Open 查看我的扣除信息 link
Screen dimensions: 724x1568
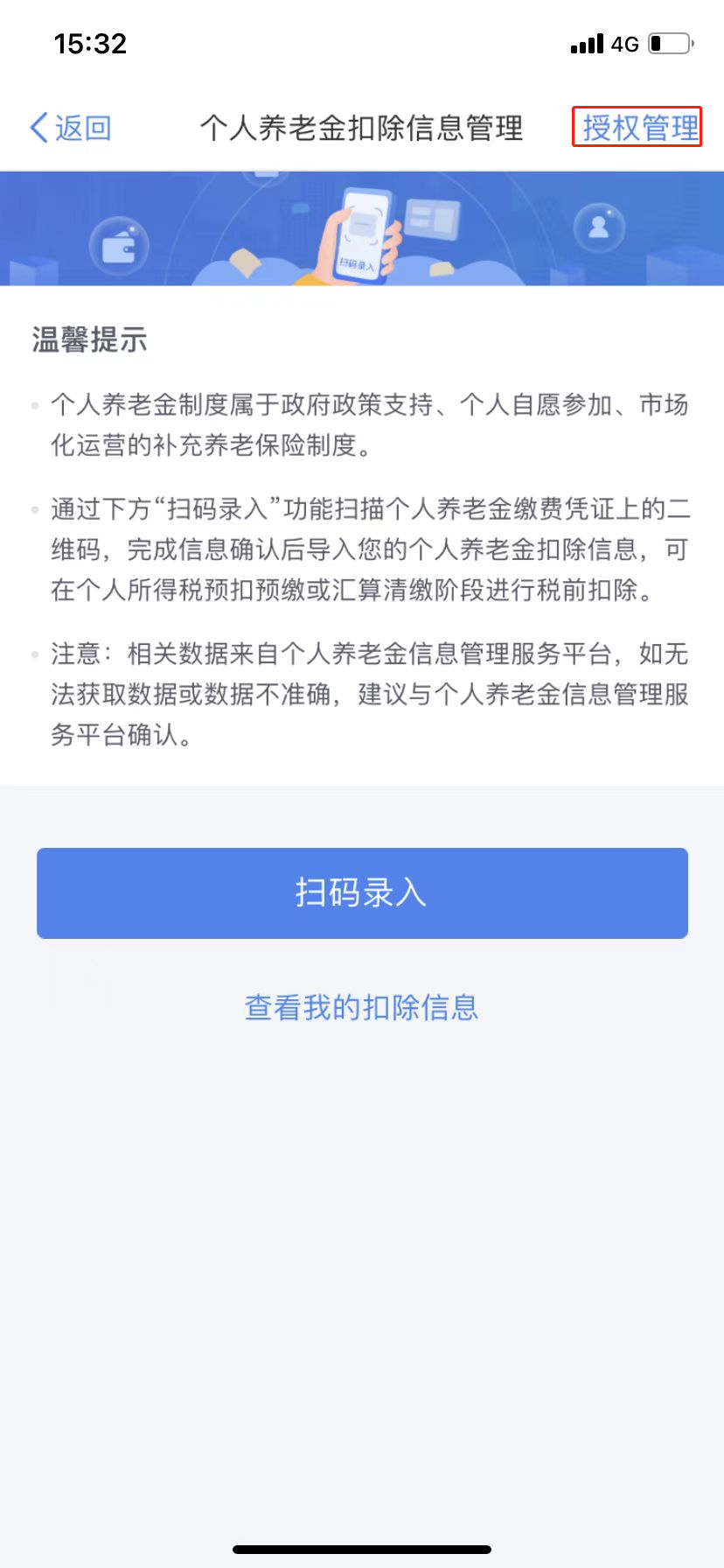click(362, 1007)
